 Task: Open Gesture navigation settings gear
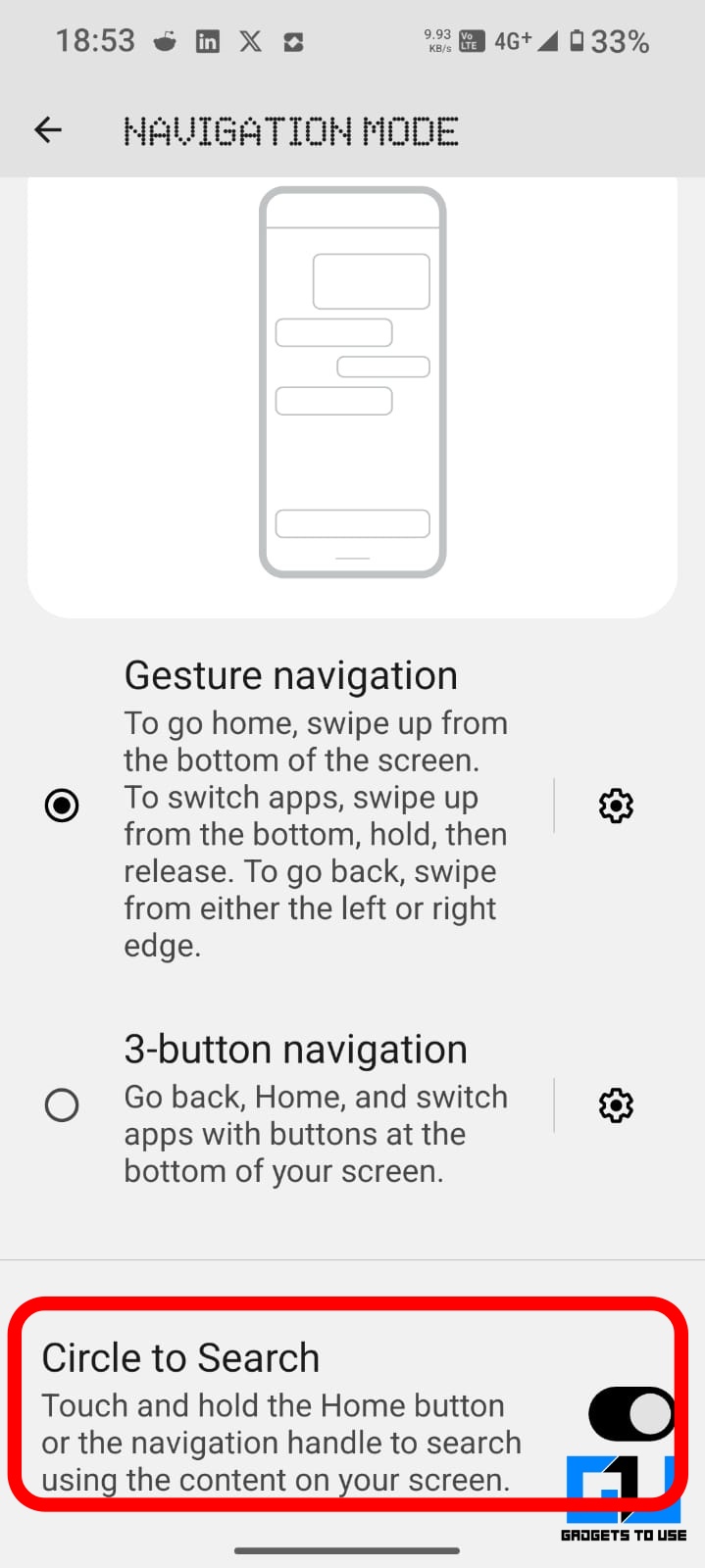pos(616,806)
